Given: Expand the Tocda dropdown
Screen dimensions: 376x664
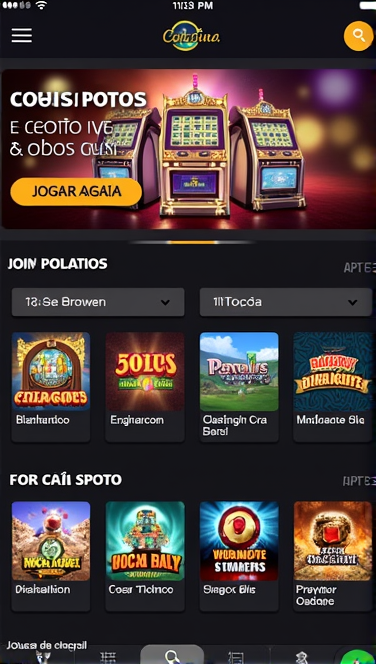Looking at the screenshot, I should pos(286,302).
